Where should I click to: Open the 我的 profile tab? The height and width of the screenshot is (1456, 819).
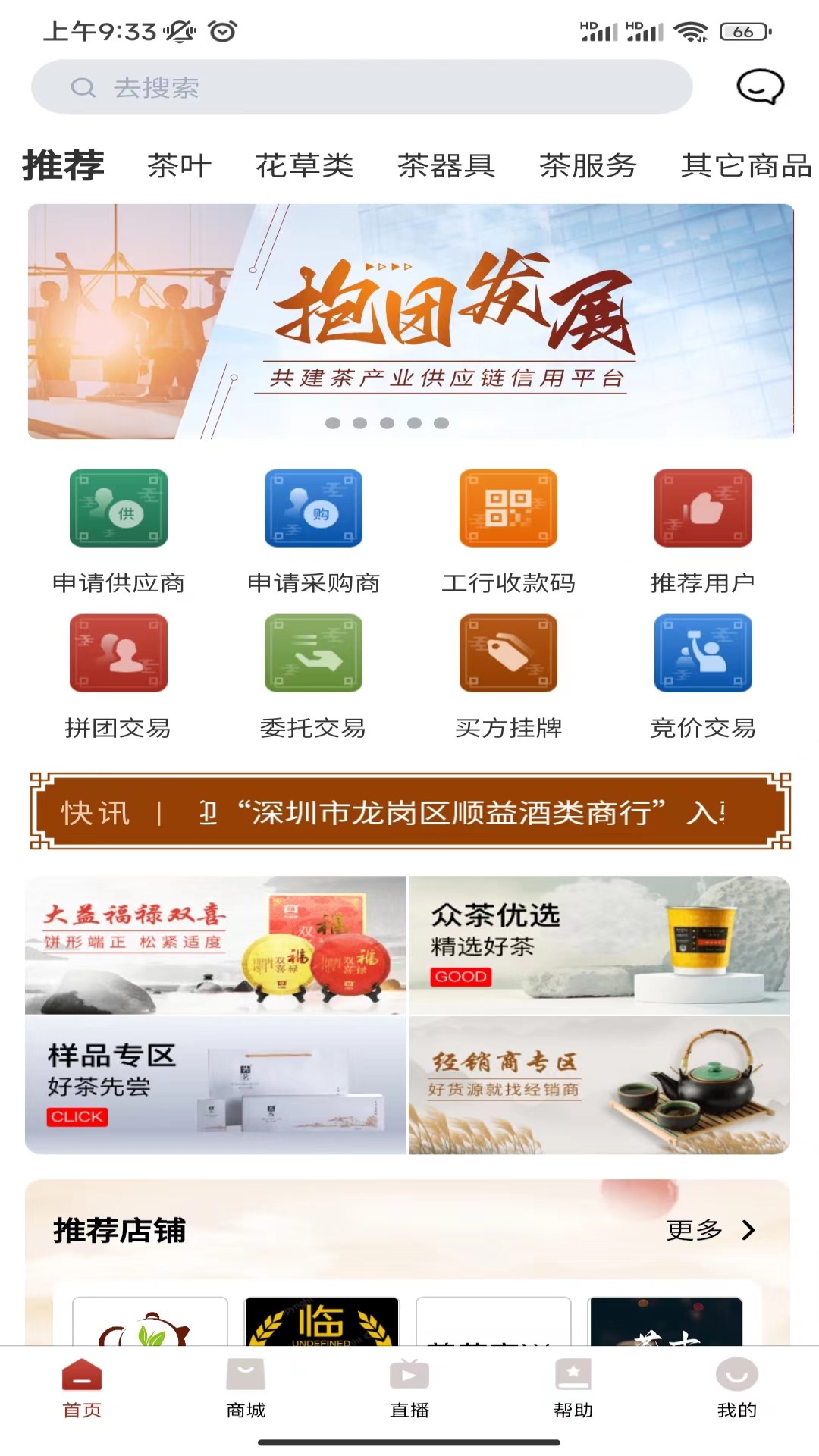point(736,1389)
